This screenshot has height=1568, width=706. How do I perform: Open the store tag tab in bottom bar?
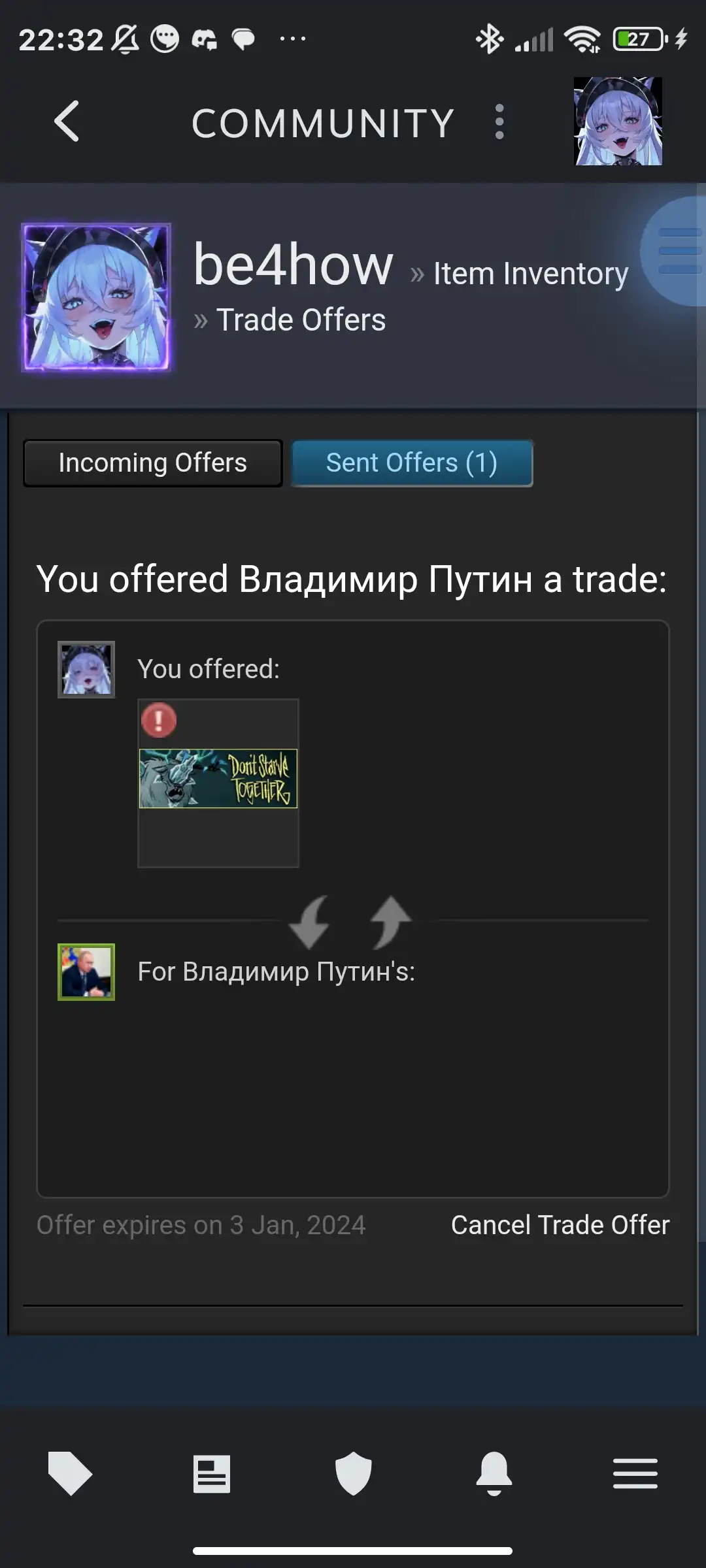pos(71,1473)
